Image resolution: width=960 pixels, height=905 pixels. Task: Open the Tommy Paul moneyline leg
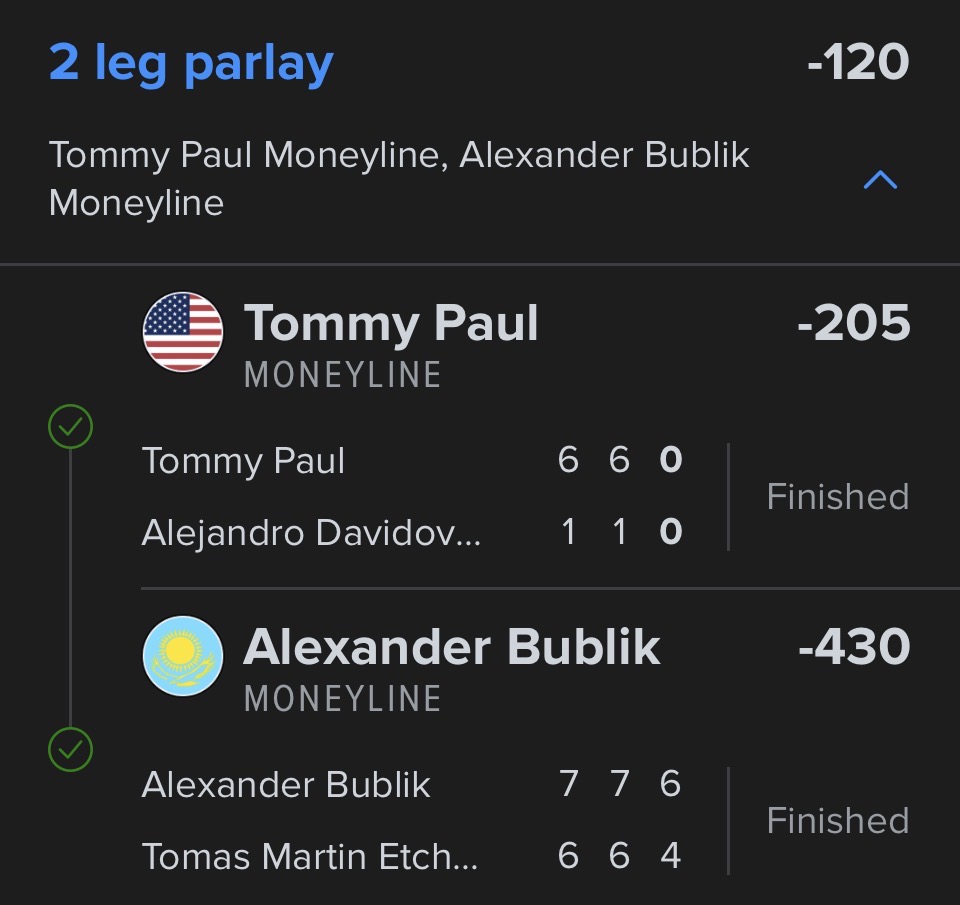point(391,325)
